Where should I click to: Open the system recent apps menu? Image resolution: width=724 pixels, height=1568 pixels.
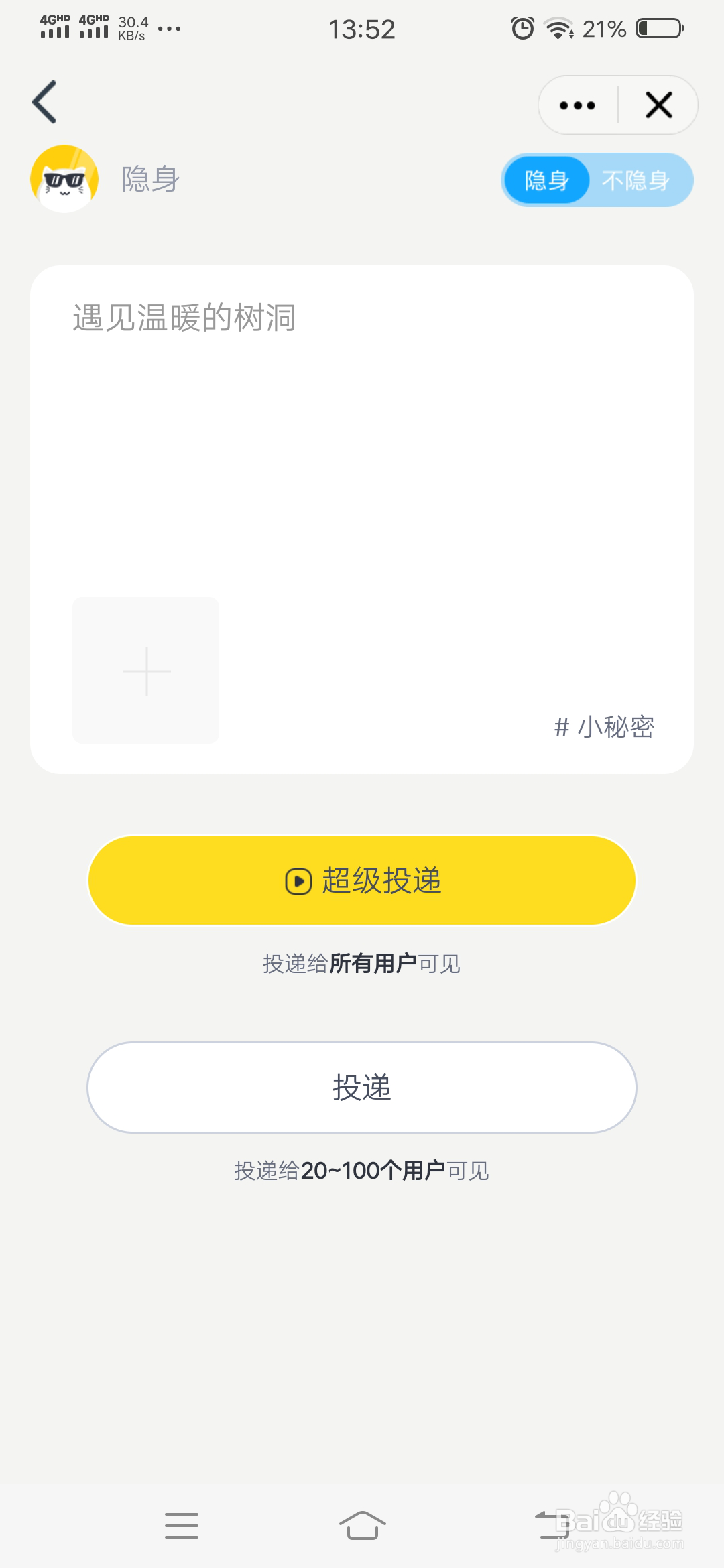click(182, 1526)
